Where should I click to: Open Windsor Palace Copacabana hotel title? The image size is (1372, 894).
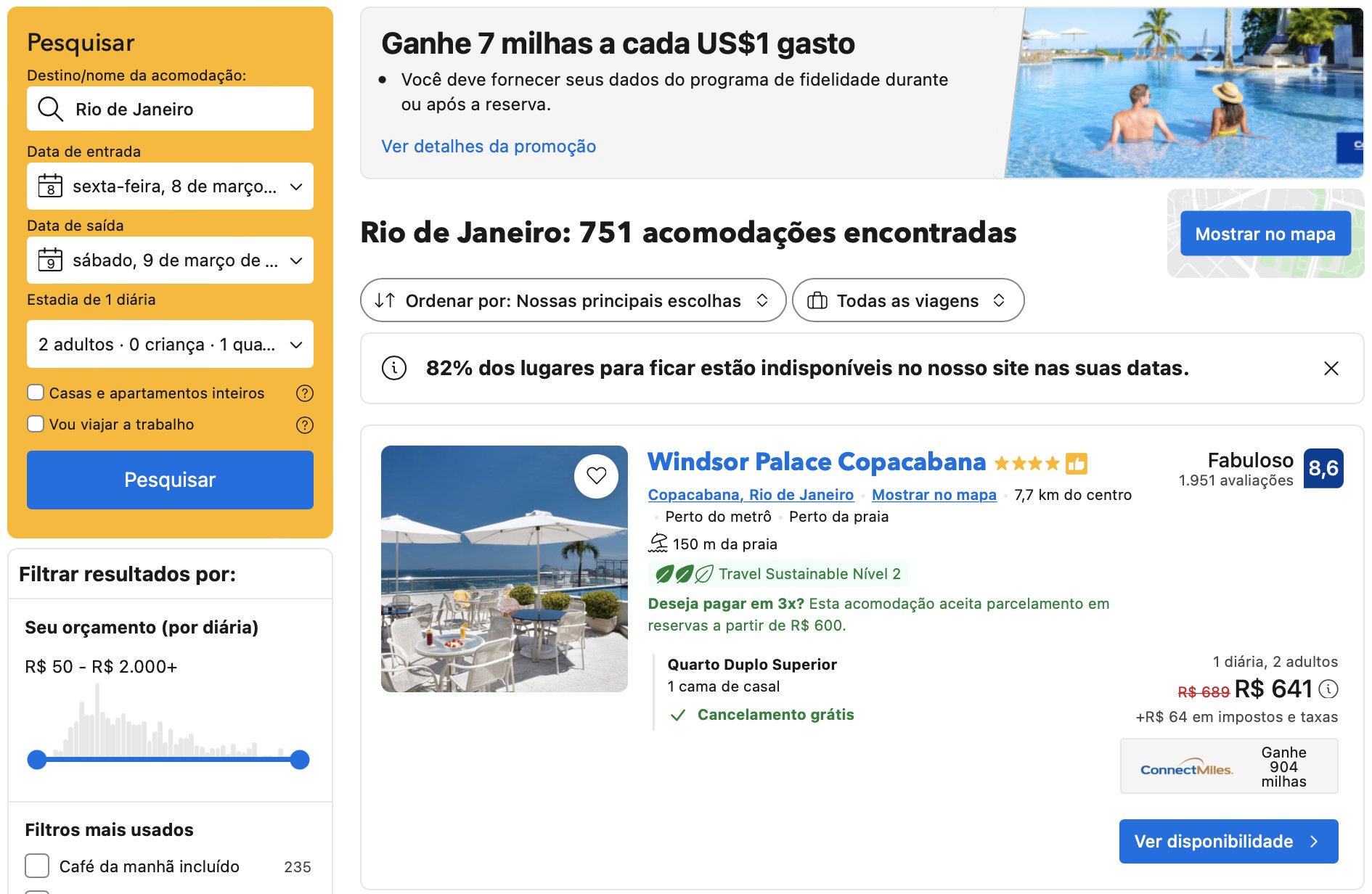pyautogui.click(x=816, y=462)
